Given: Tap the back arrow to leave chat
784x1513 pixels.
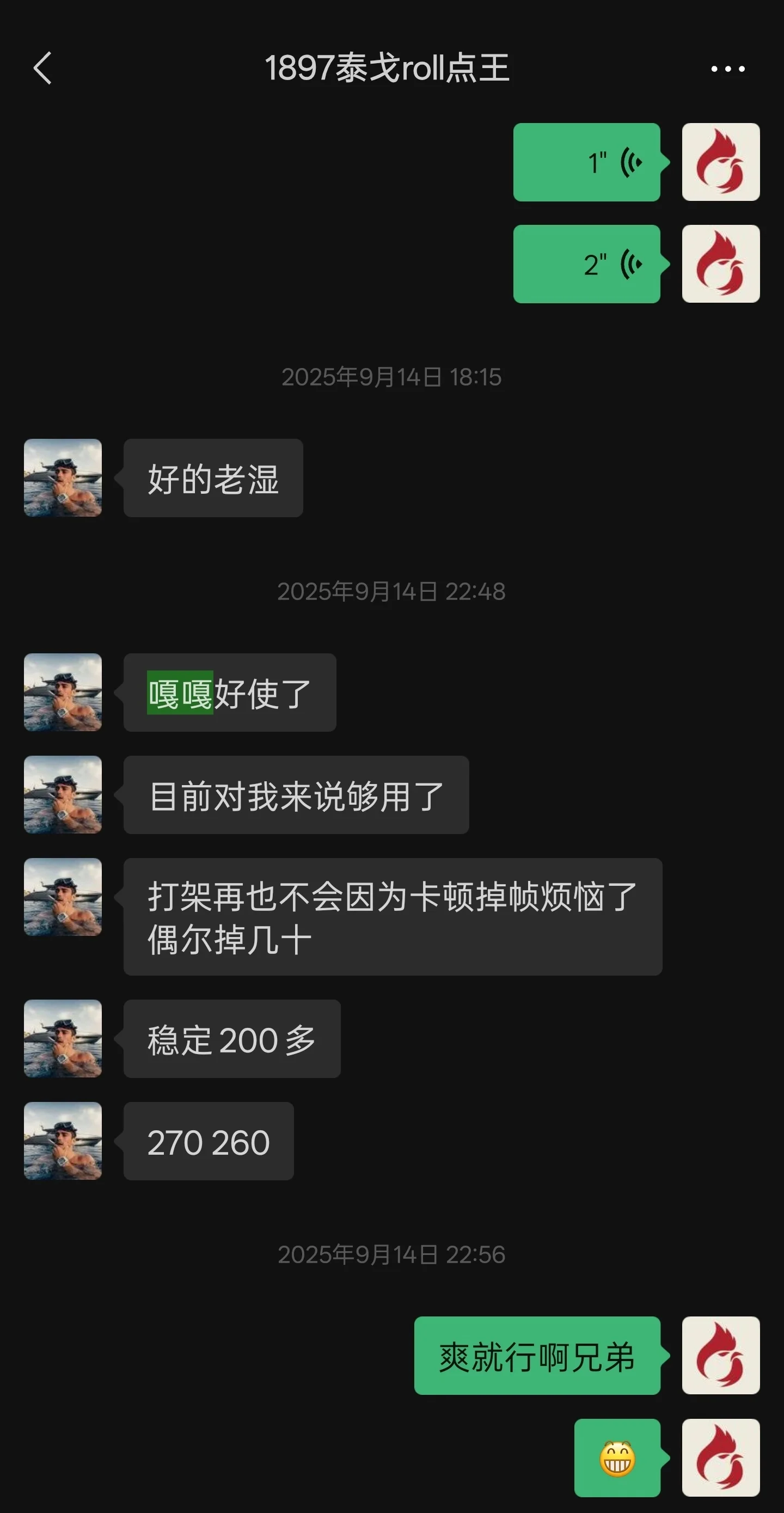Looking at the screenshot, I should point(41,69).
